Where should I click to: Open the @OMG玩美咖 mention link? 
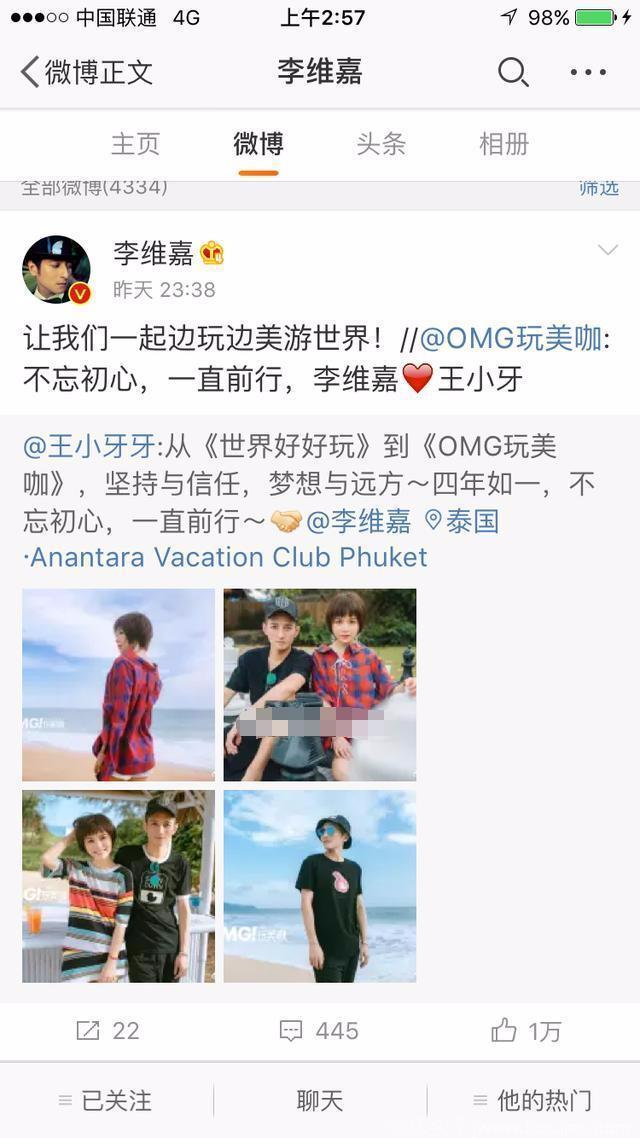click(511, 339)
